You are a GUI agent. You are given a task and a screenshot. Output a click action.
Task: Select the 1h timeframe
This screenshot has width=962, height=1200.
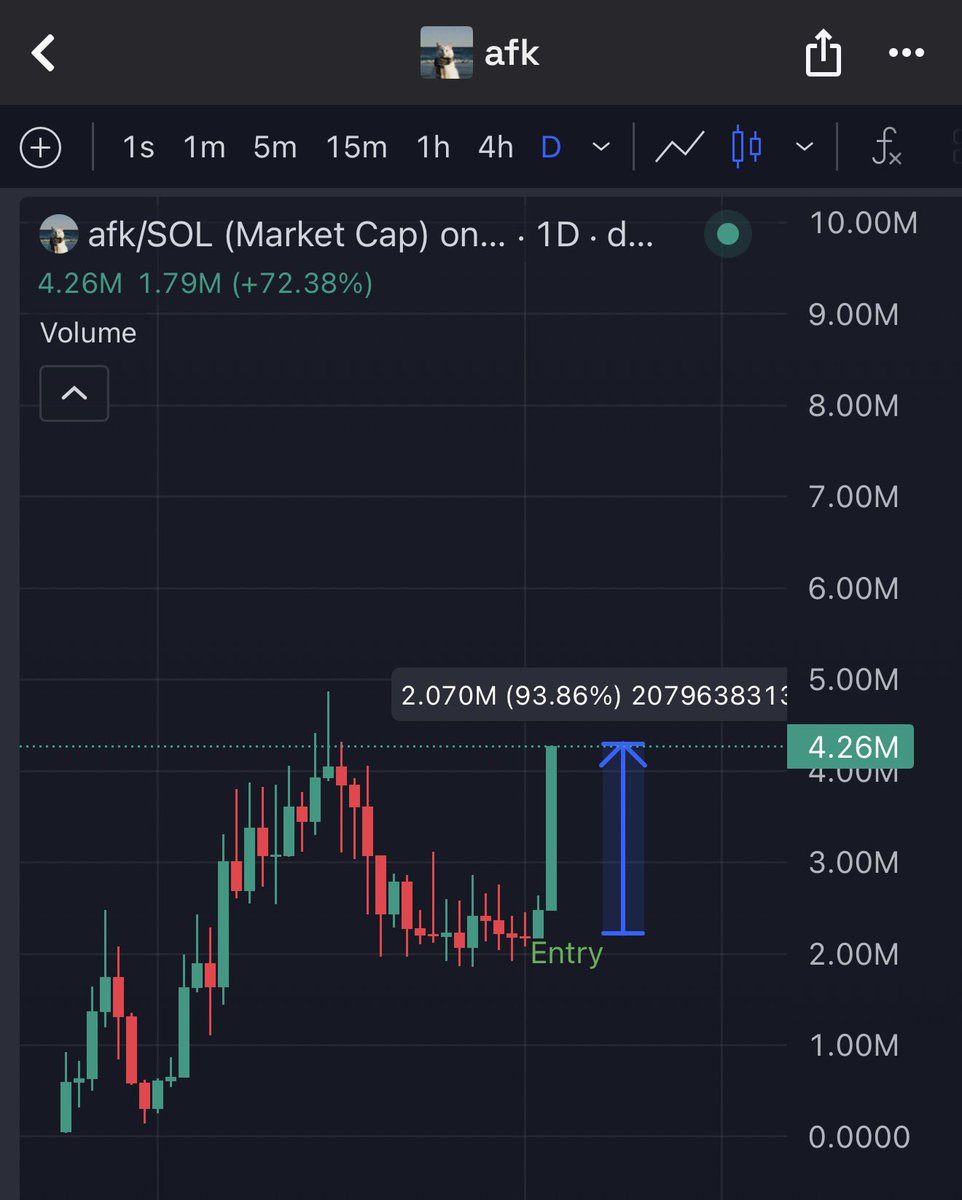click(x=433, y=148)
